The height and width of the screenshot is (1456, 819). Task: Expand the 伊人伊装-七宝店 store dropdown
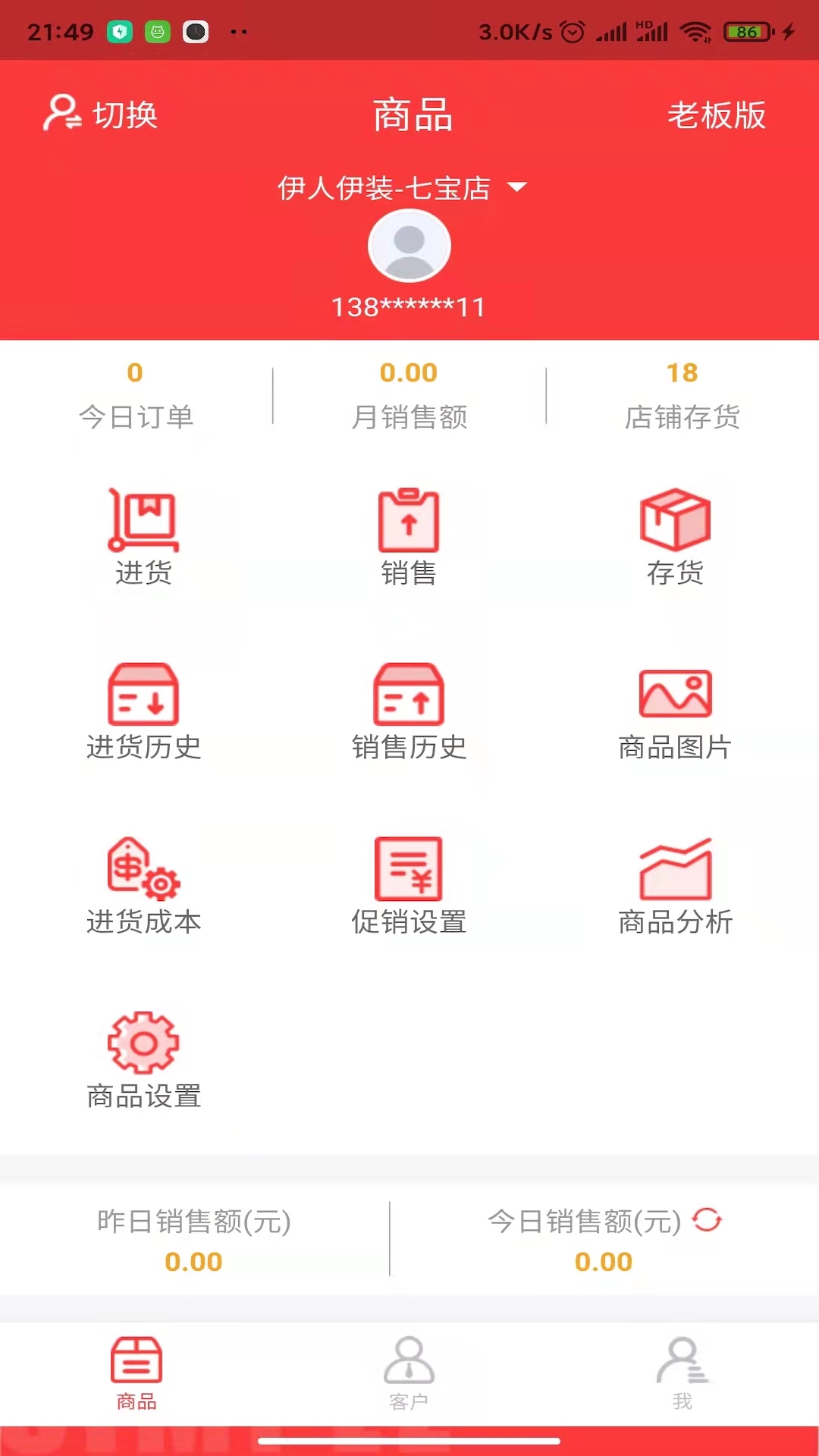[402, 187]
